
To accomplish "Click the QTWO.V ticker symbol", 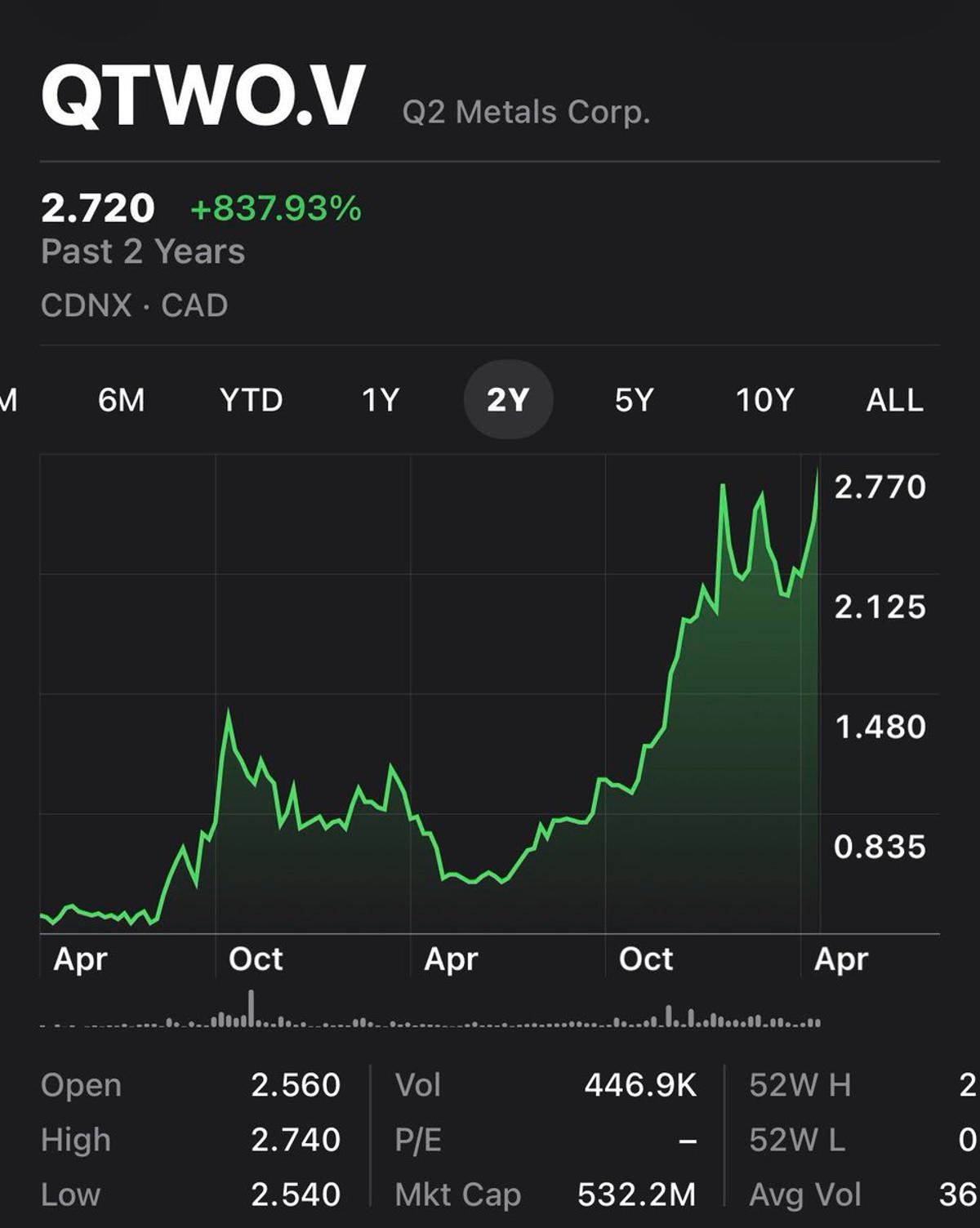I will (200, 94).
